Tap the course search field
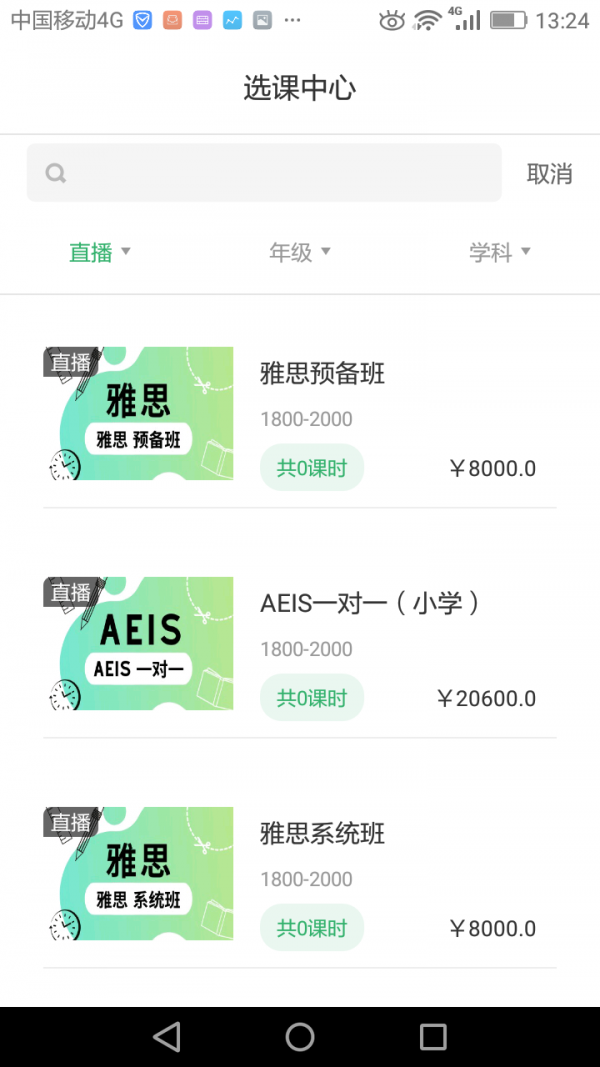The height and width of the screenshot is (1067, 600). pyautogui.click(x=264, y=173)
